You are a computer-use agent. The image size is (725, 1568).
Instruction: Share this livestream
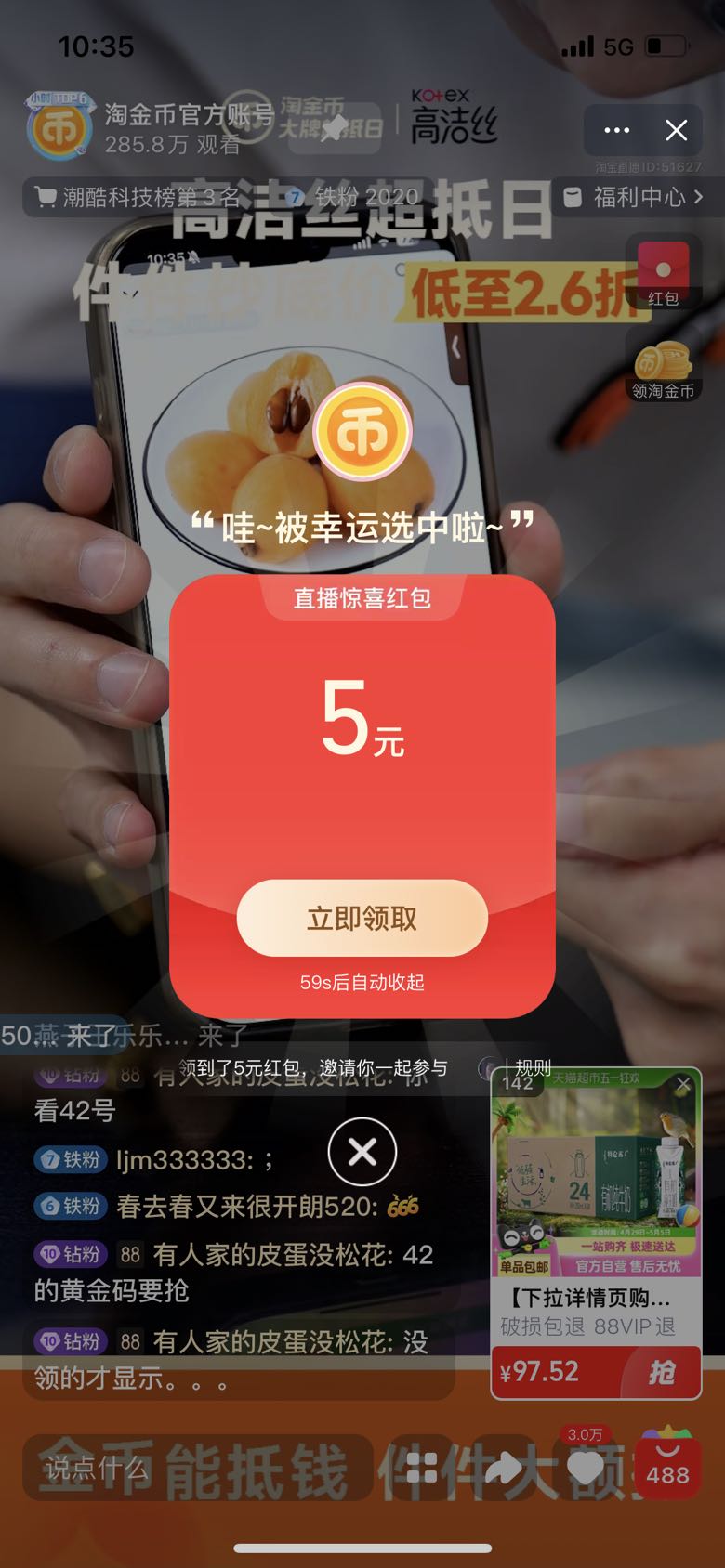[x=503, y=1468]
